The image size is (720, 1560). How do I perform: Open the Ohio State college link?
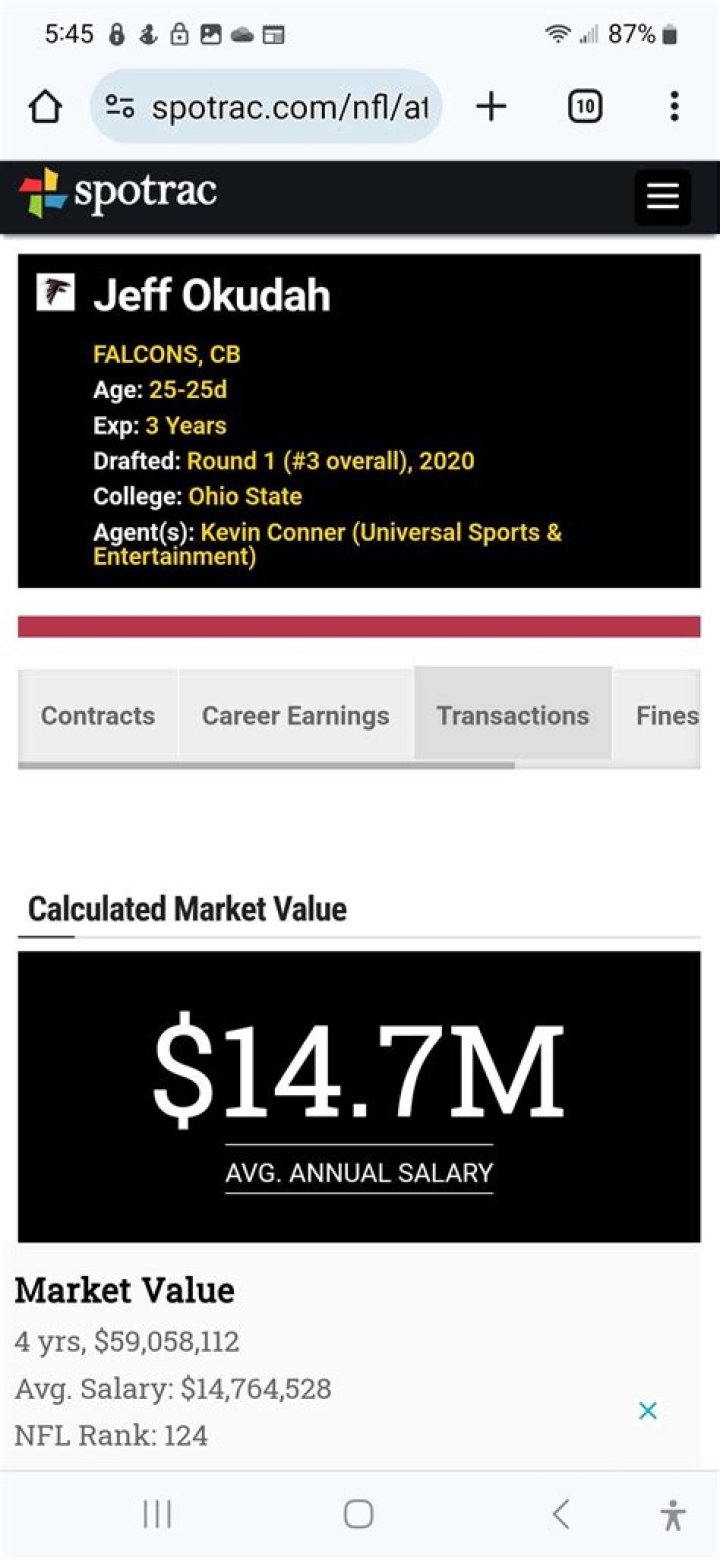tap(245, 496)
